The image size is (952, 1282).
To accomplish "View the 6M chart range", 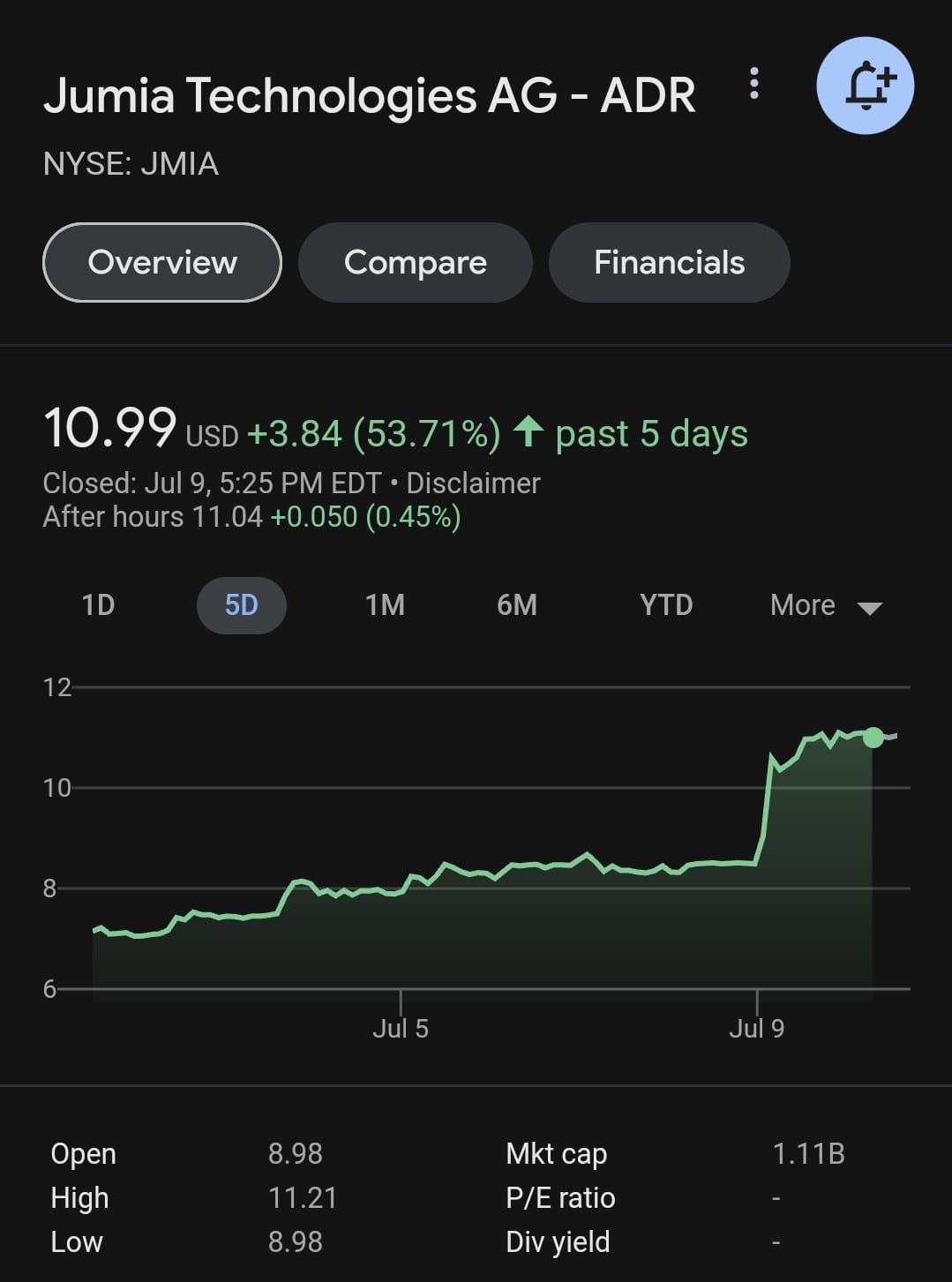I will coord(517,605).
